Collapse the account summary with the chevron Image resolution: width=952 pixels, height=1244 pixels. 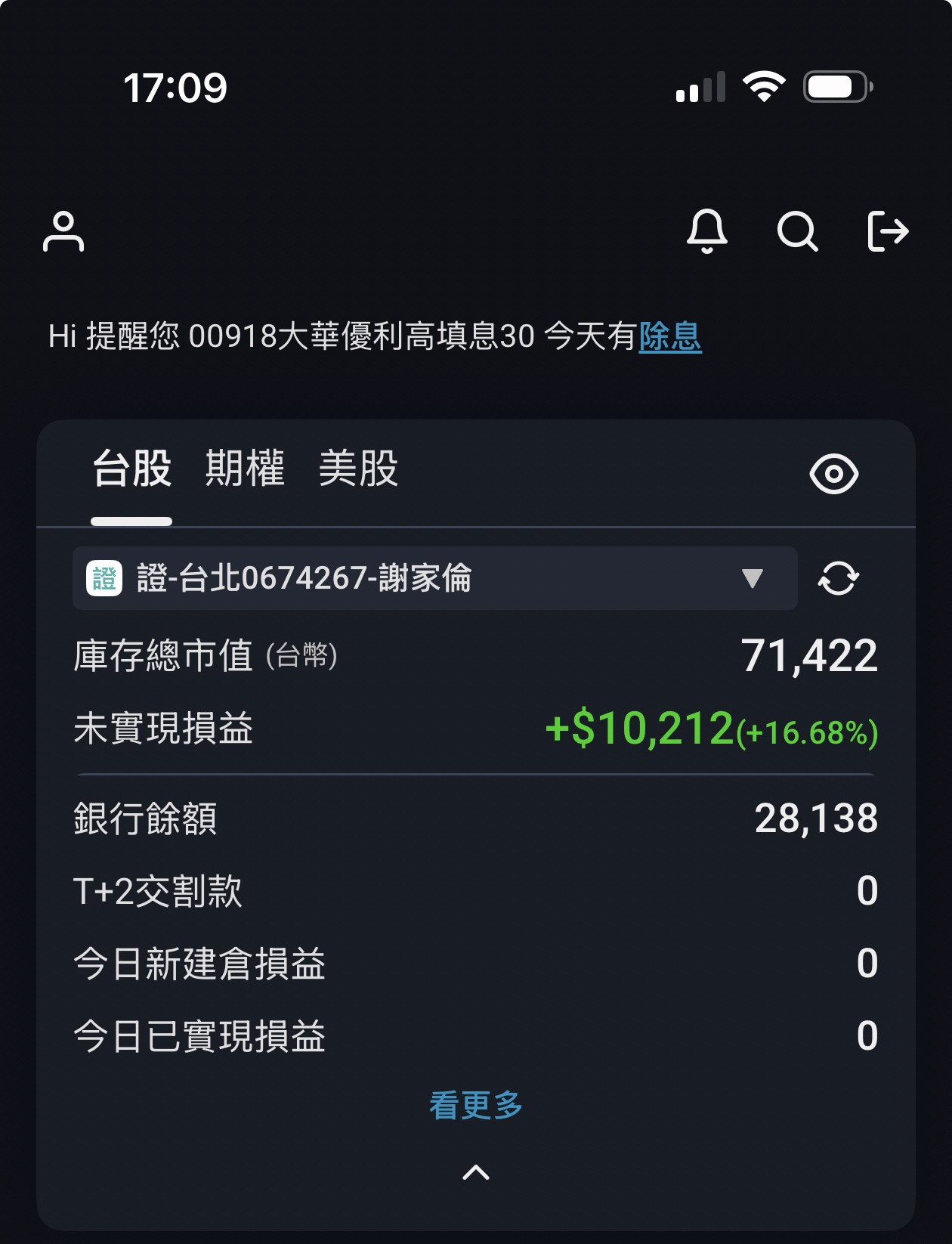point(475,1173)
